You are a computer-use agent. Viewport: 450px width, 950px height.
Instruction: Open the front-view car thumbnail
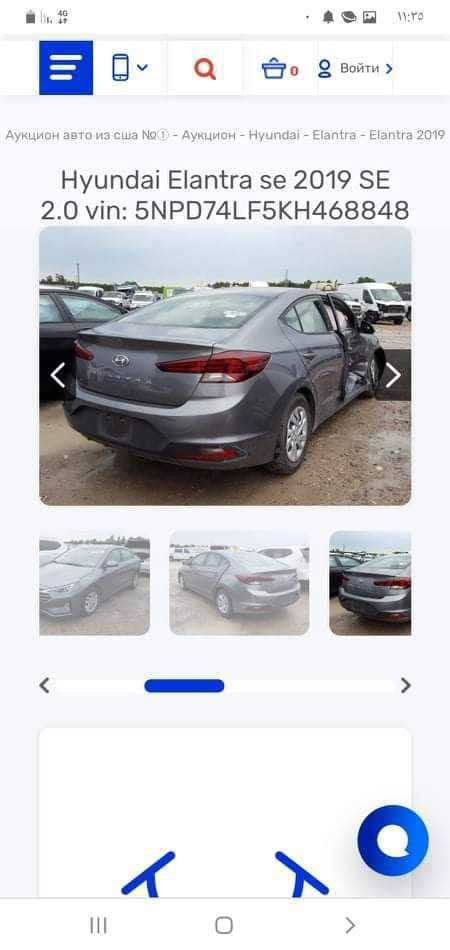pos(94,583)
